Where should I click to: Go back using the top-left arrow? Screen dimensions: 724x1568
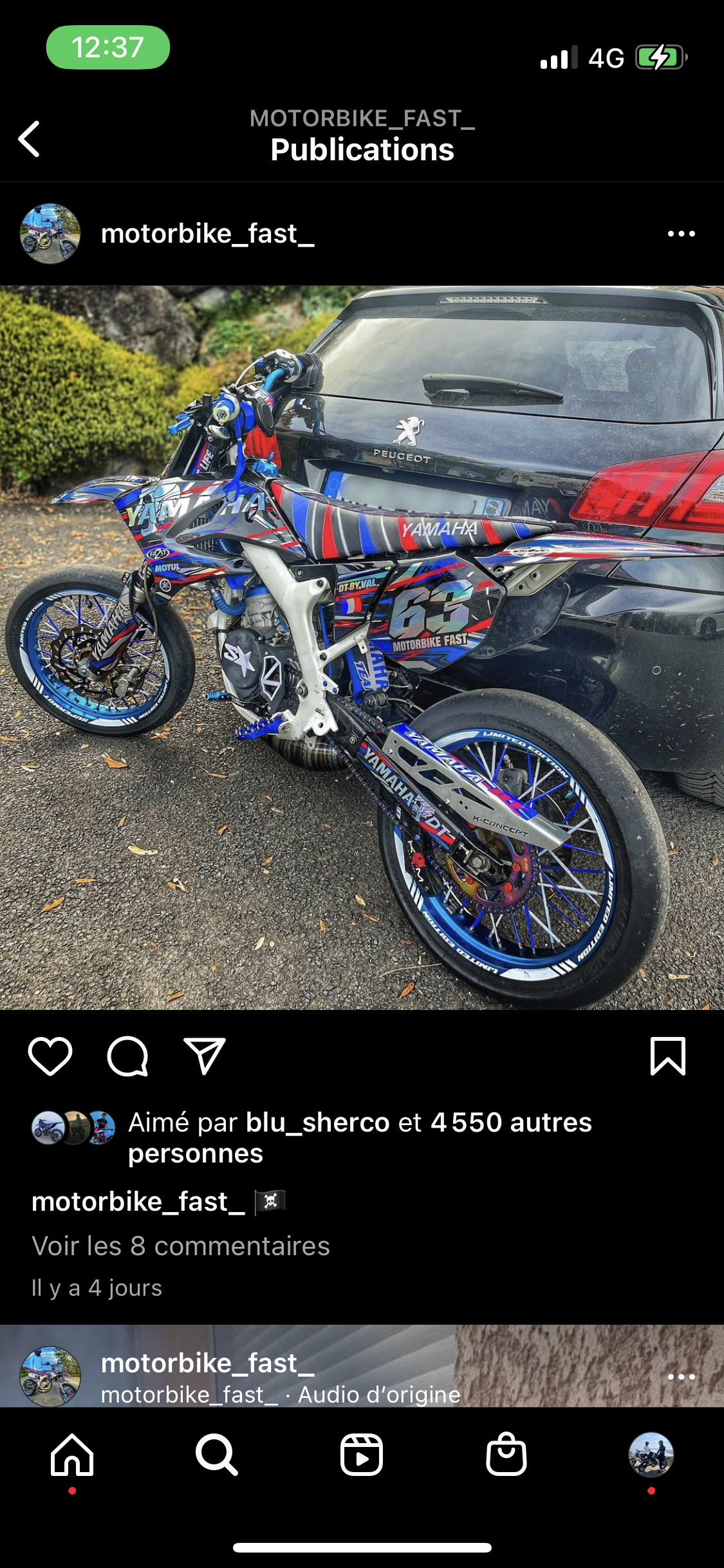pyautogui.click(x=29, y=138)
